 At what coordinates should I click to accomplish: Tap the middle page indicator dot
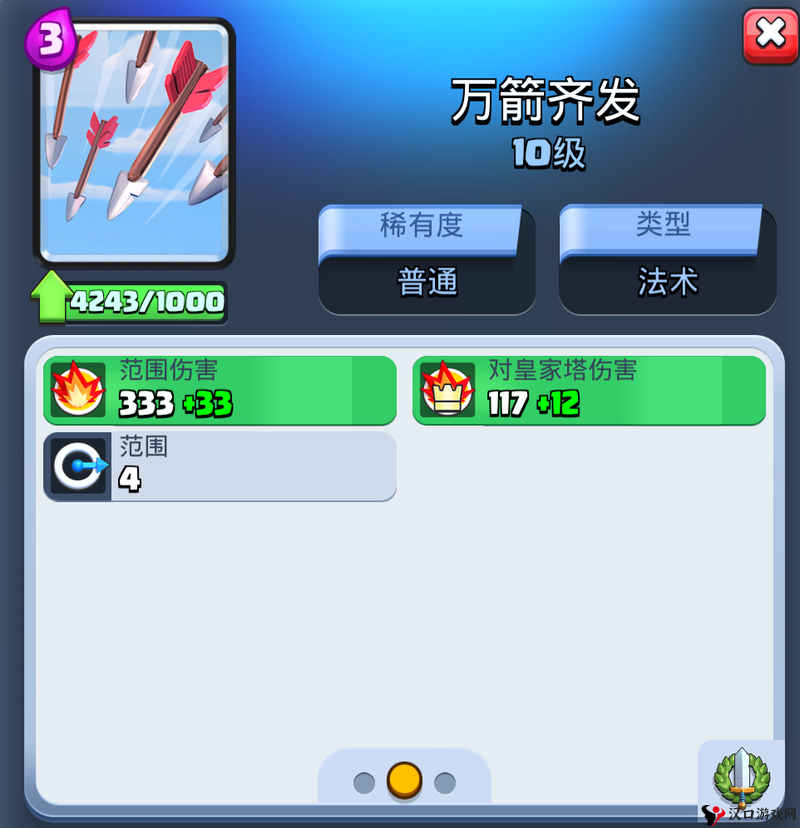coord(404,780)
